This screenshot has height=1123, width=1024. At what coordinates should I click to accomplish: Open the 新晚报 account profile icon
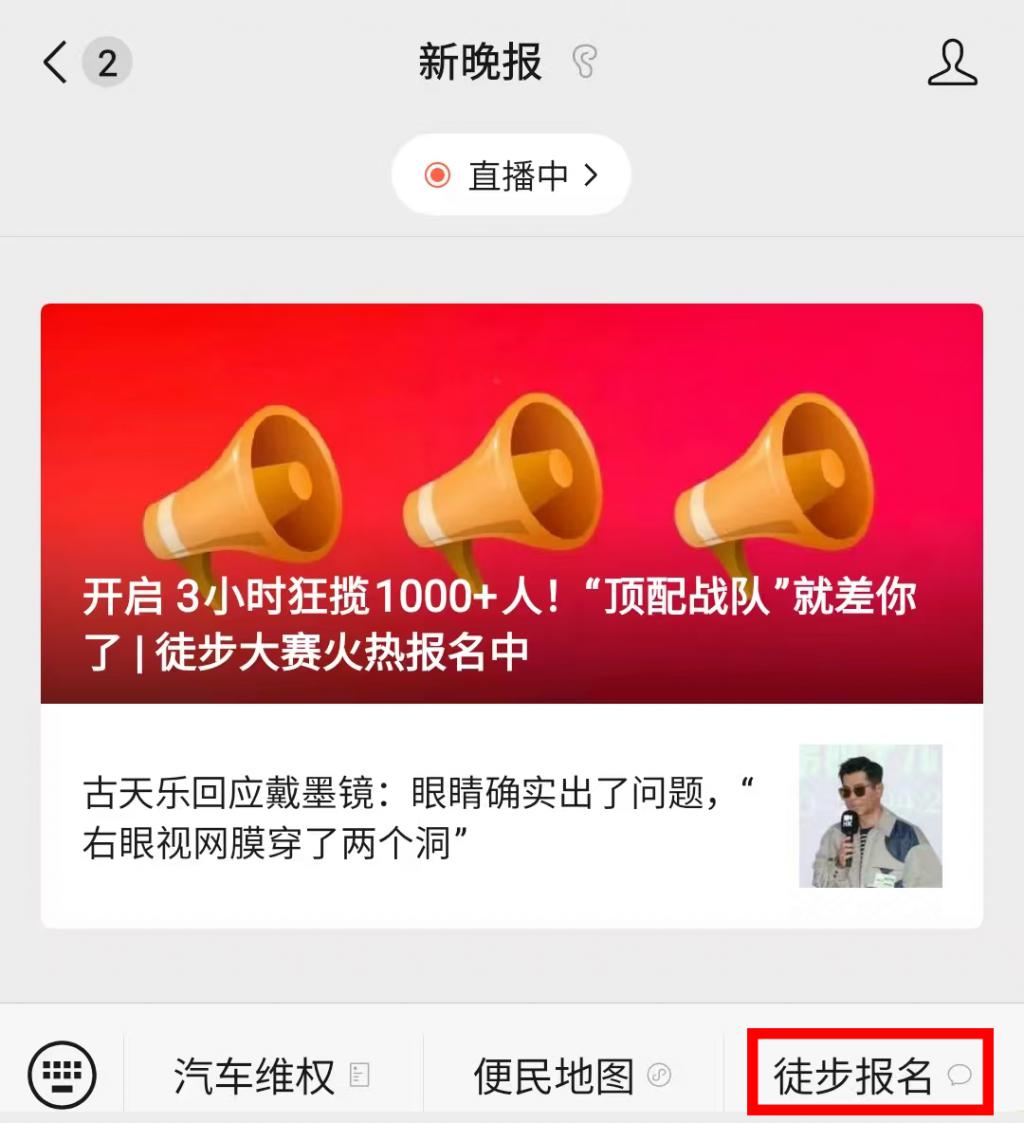tap(951, 63)
